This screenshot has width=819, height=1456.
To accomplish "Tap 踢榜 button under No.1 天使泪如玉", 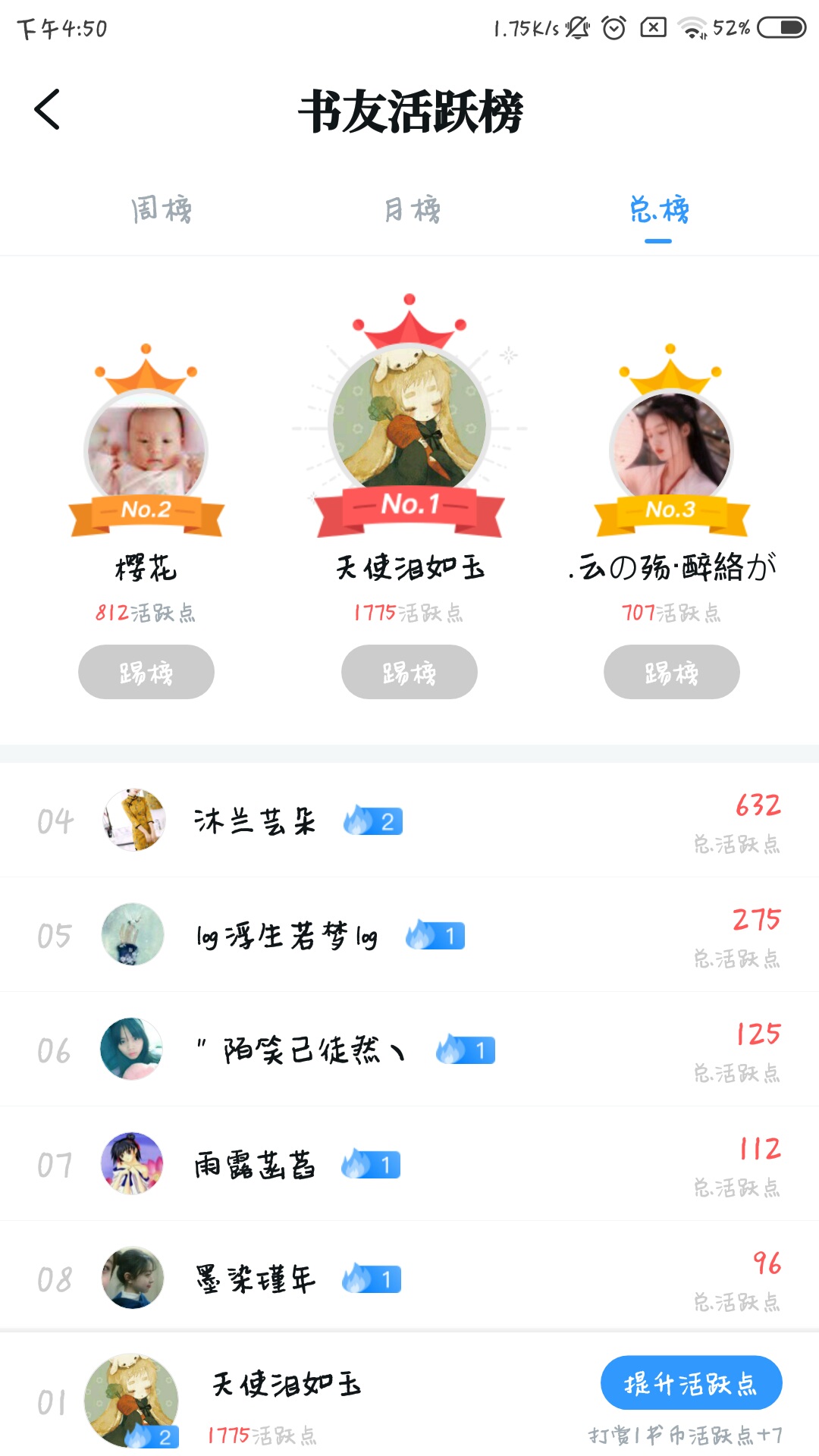I will click(x=409, y=672).
